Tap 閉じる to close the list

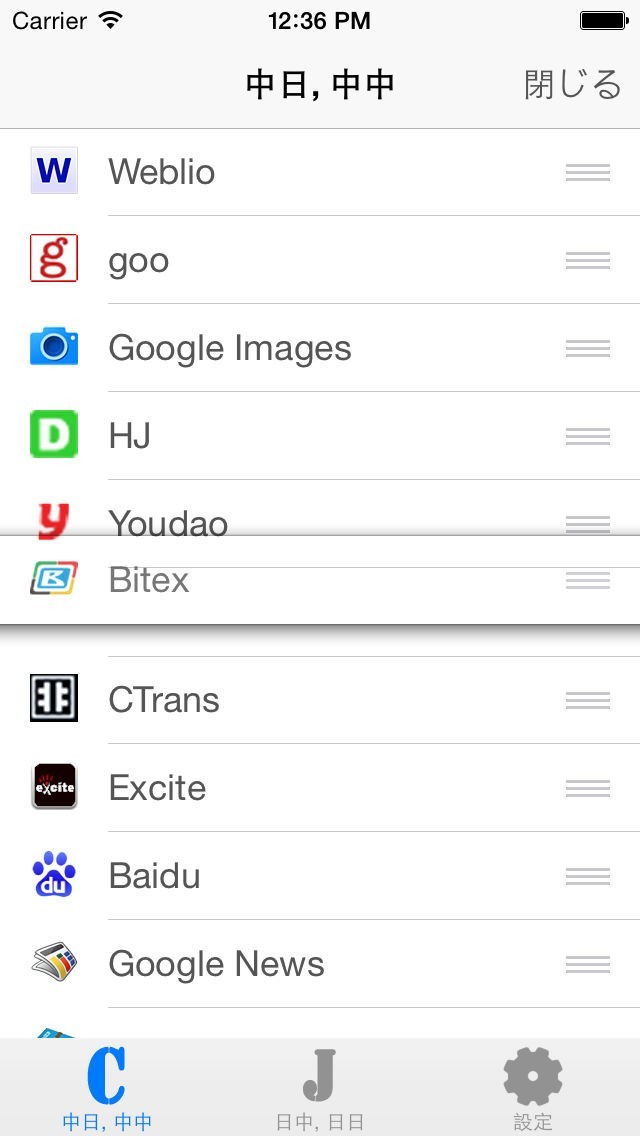(572, 85)
